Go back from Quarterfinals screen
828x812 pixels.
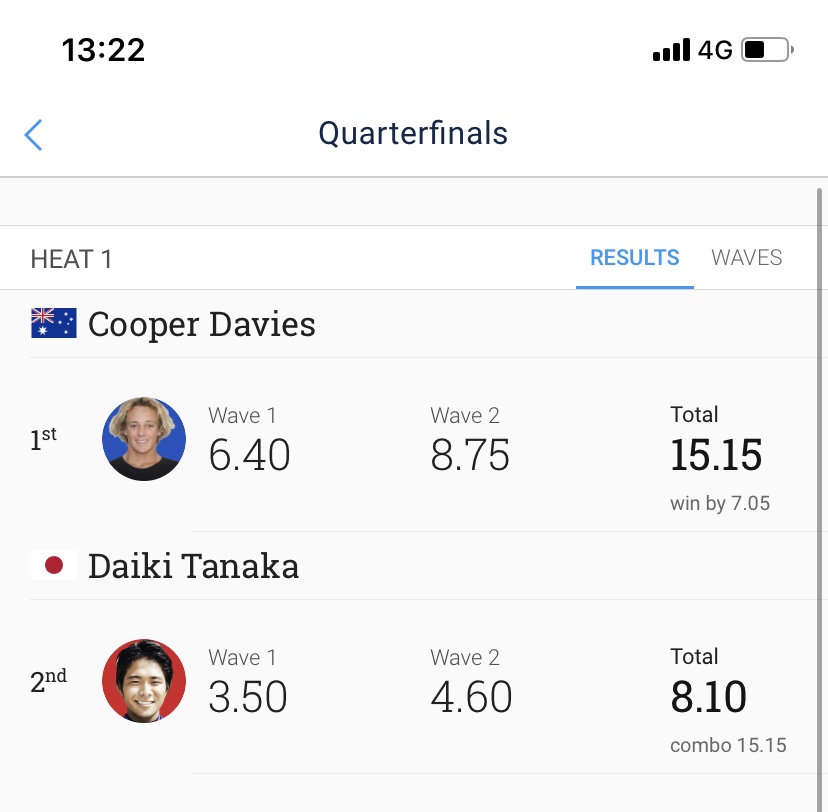pos(34,134)
